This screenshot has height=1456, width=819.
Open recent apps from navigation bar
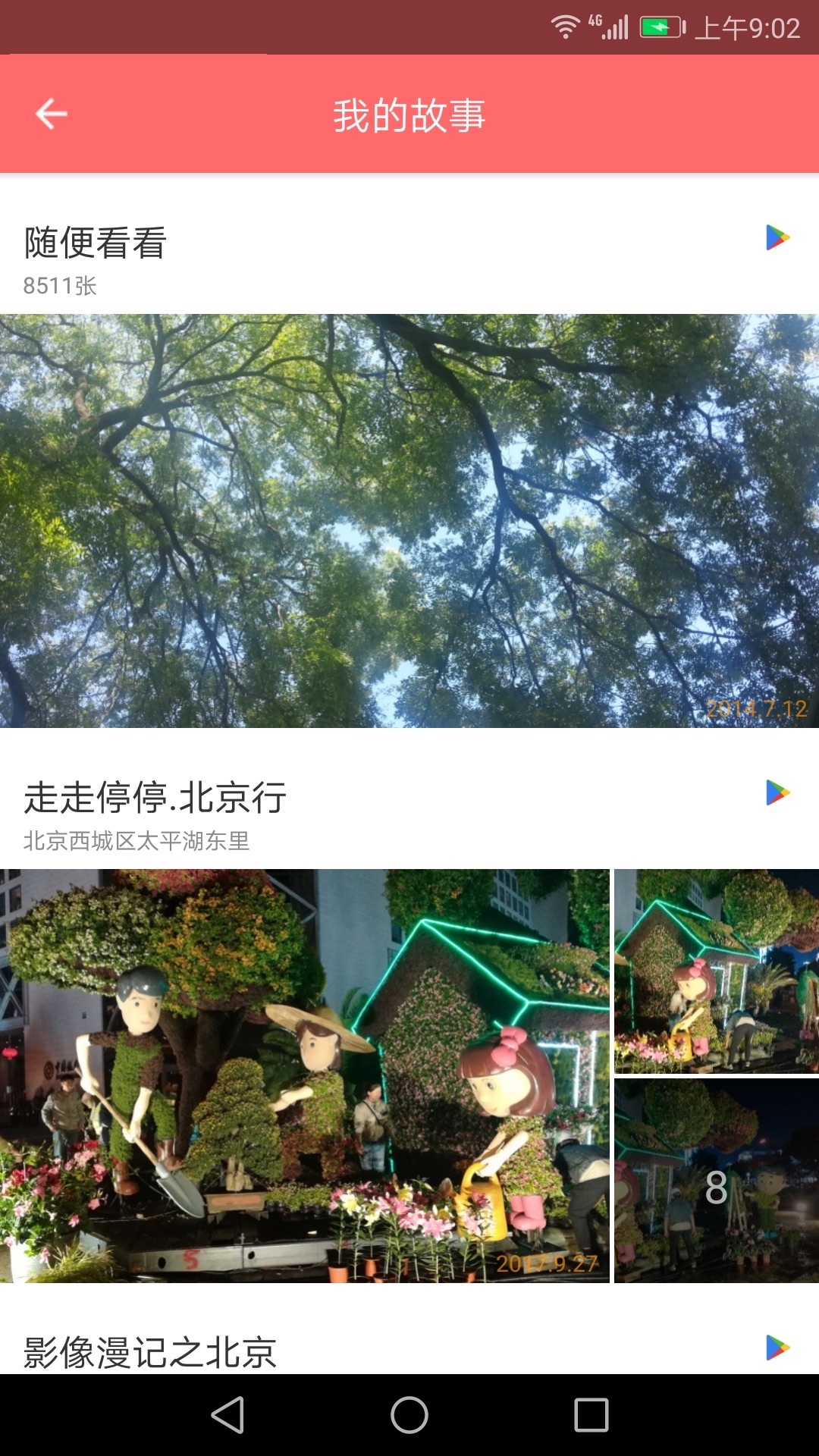[x=591, y=1415]
